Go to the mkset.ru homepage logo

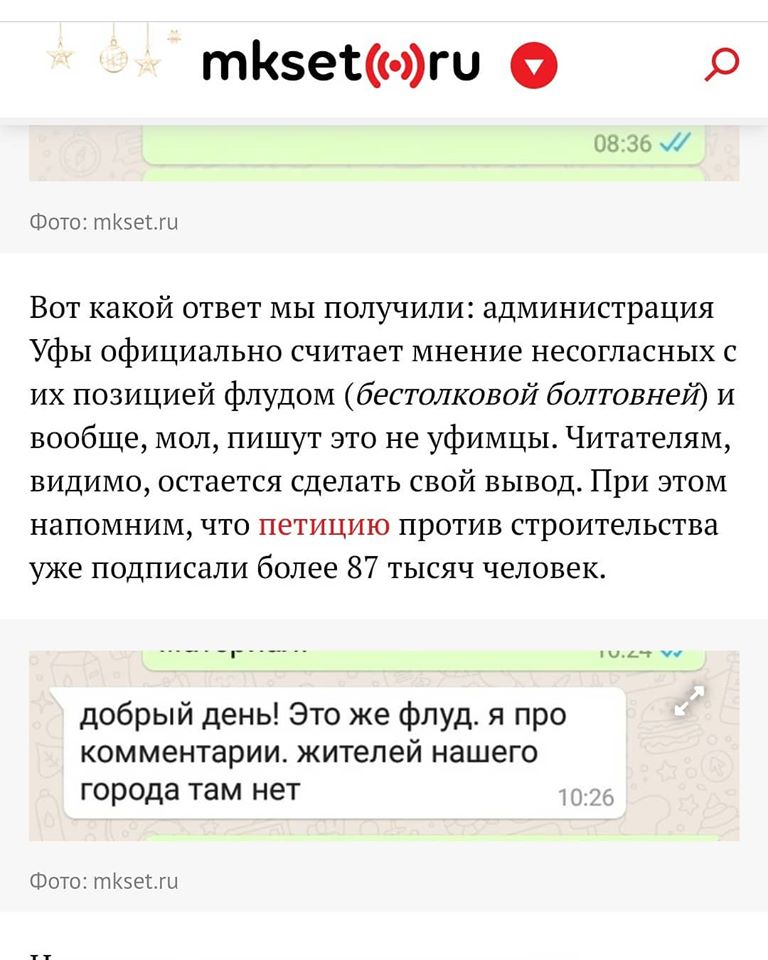[340, 65]
